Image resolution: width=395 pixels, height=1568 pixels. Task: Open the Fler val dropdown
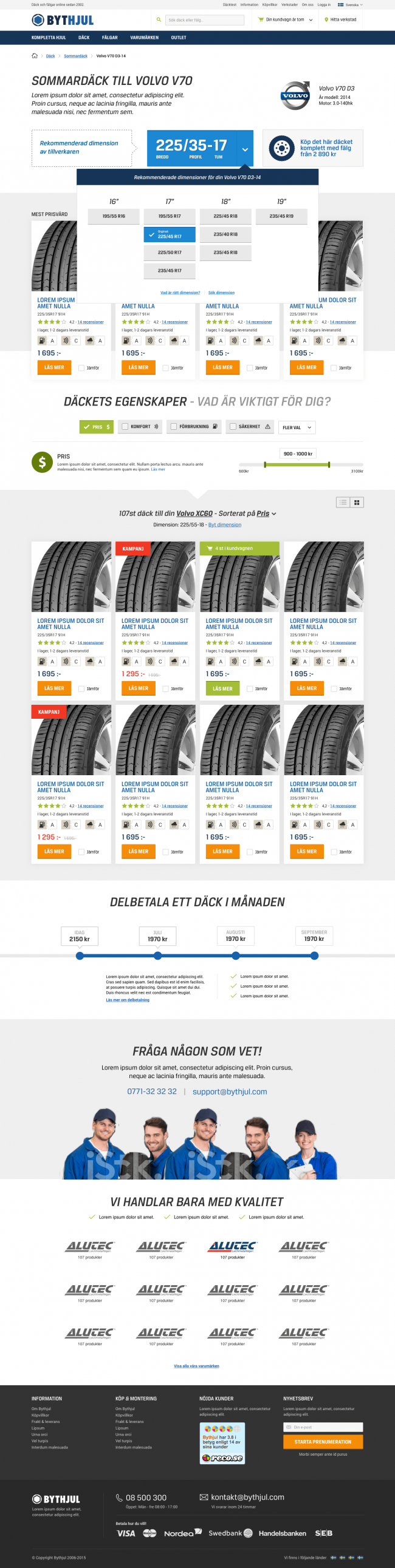click(x=297, y=427)
